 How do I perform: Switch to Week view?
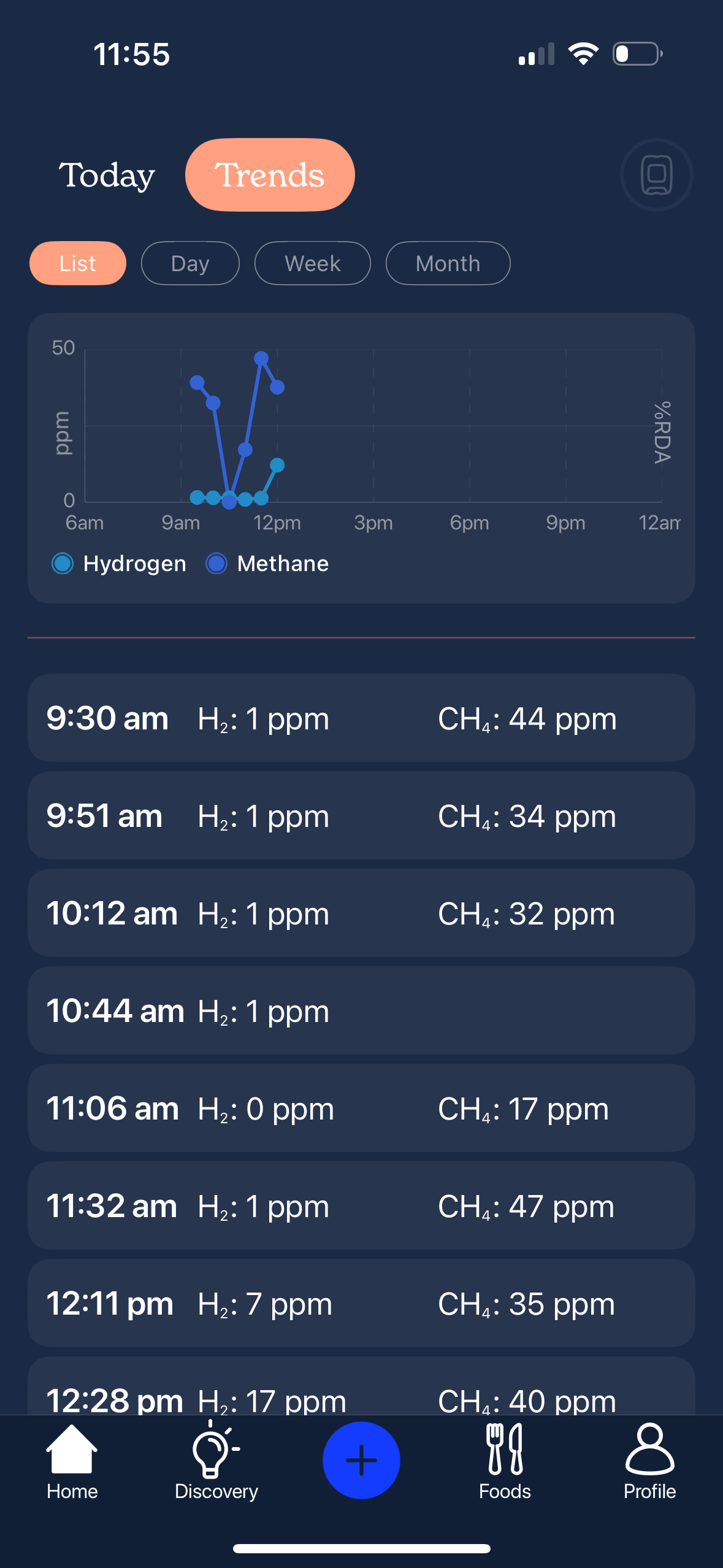pos(312,263)
